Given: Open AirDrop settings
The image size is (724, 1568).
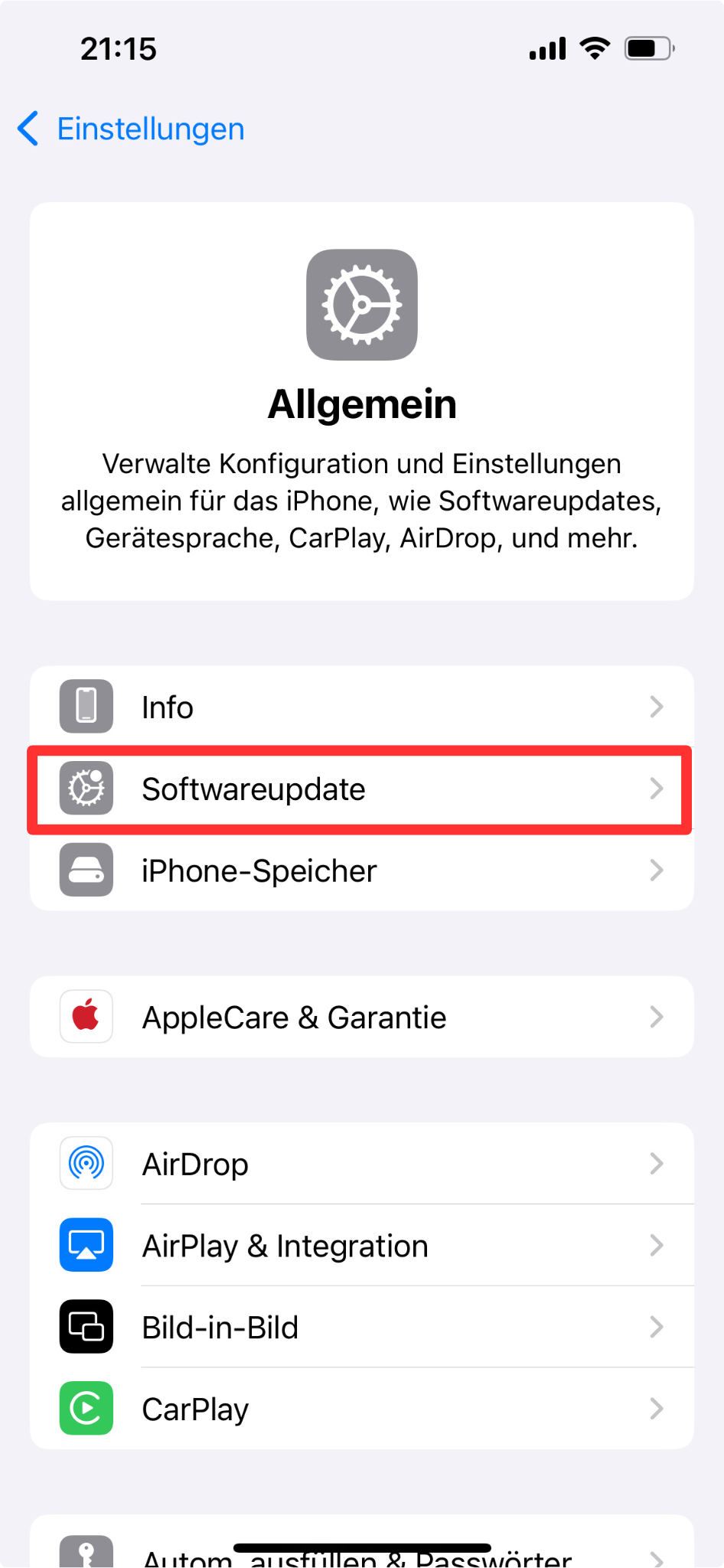Looking at the screenshot, I should [361, 1164].
